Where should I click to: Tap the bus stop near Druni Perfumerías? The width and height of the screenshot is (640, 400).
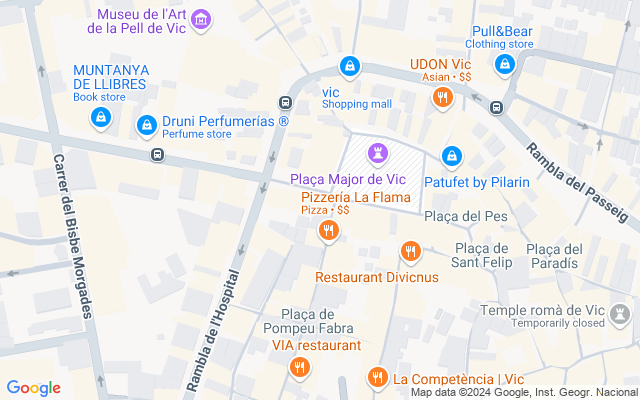(157, 154)
